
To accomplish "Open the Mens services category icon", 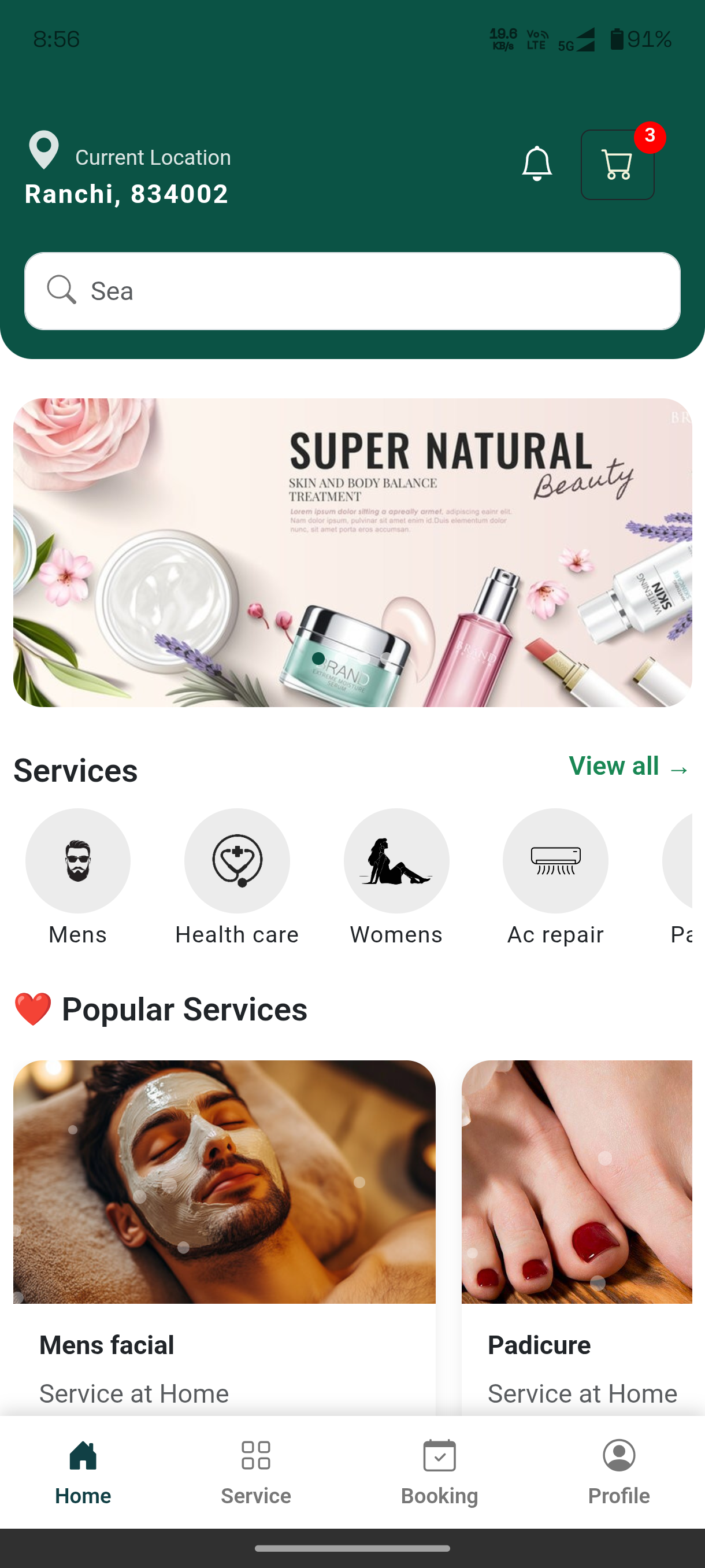I will [x=77, y=860].
